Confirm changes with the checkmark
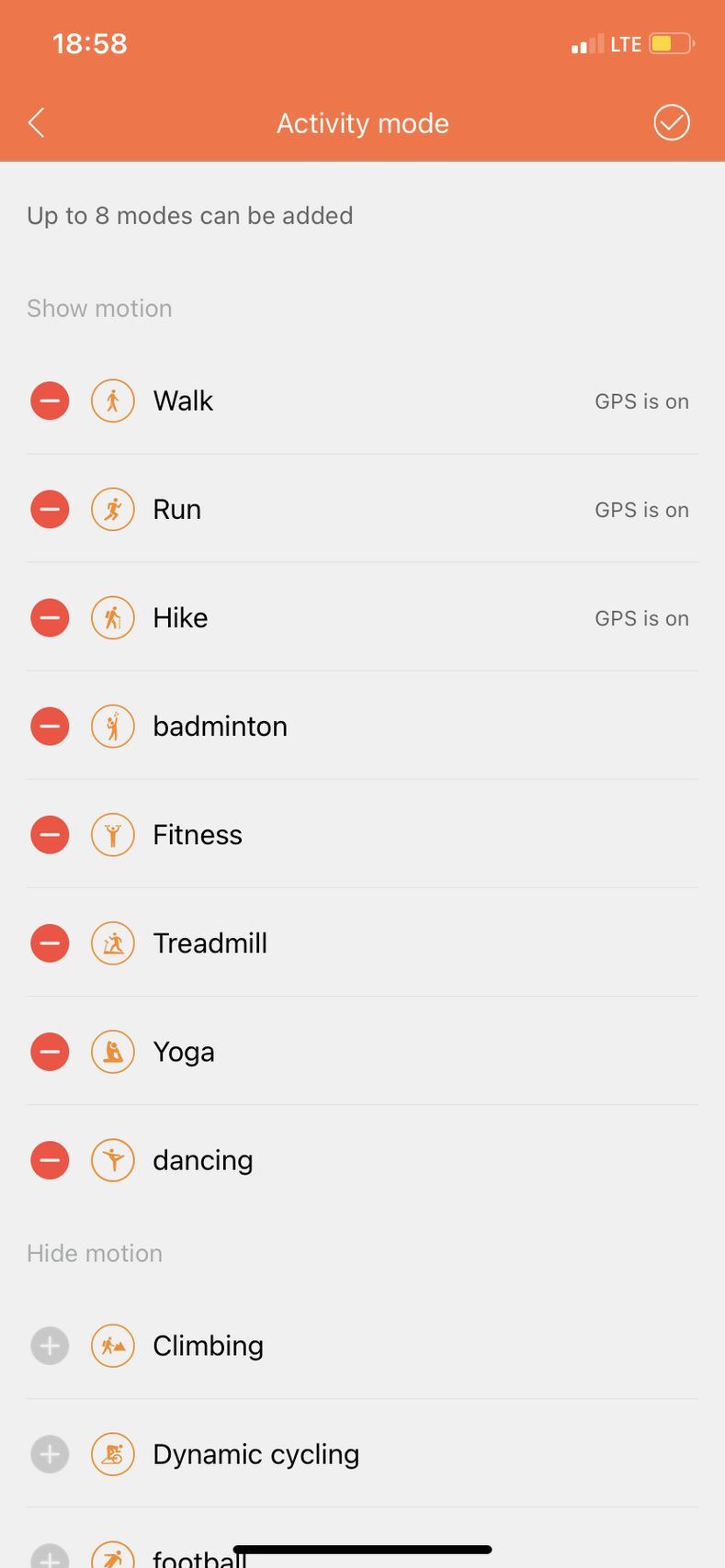 tap(671, 121)
